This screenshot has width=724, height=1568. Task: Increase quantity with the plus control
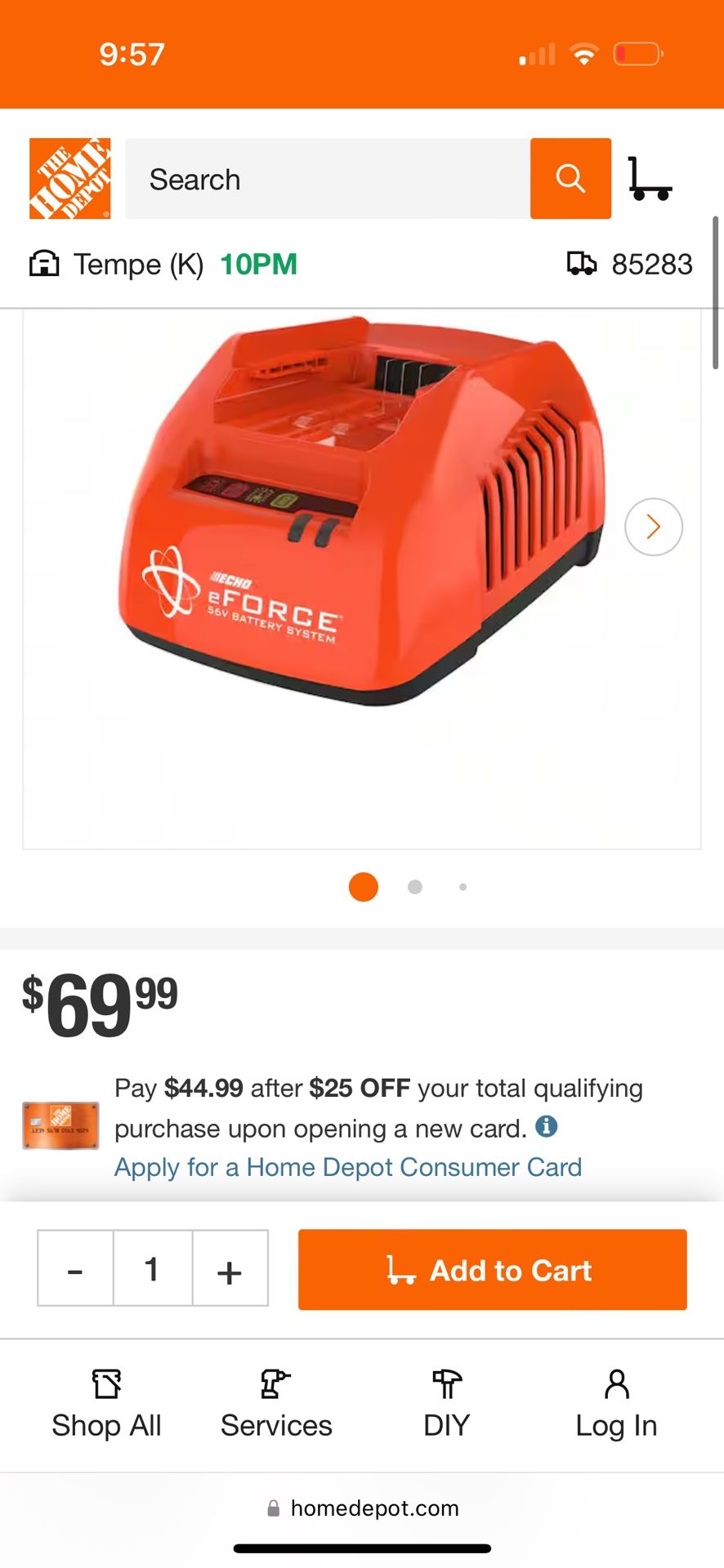[x=229, y=1269]
